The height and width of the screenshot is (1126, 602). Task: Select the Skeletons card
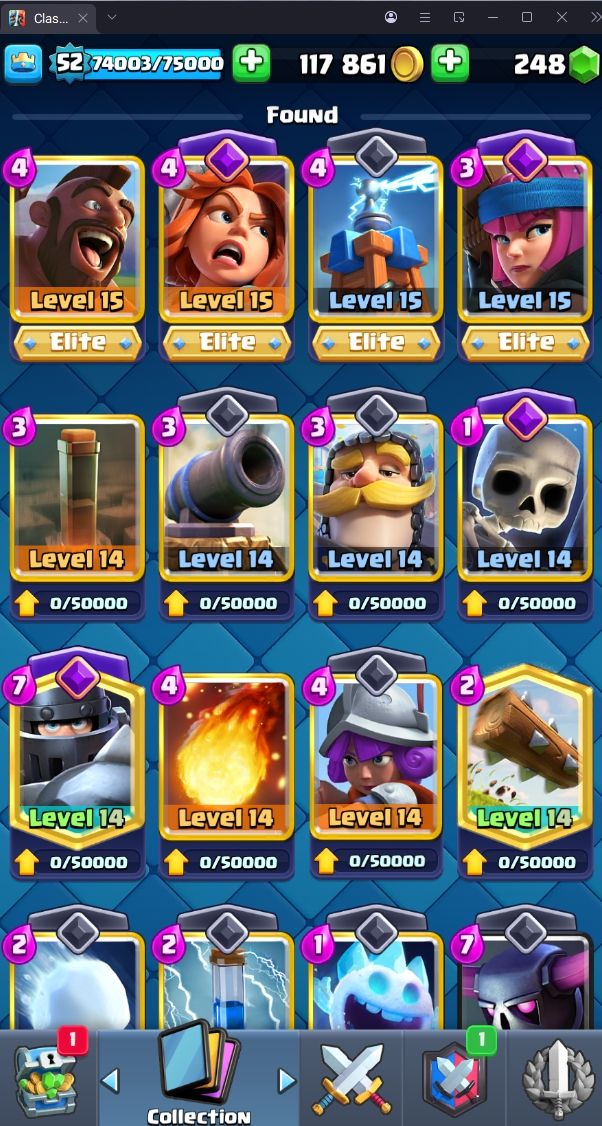[x=524, y=495]
